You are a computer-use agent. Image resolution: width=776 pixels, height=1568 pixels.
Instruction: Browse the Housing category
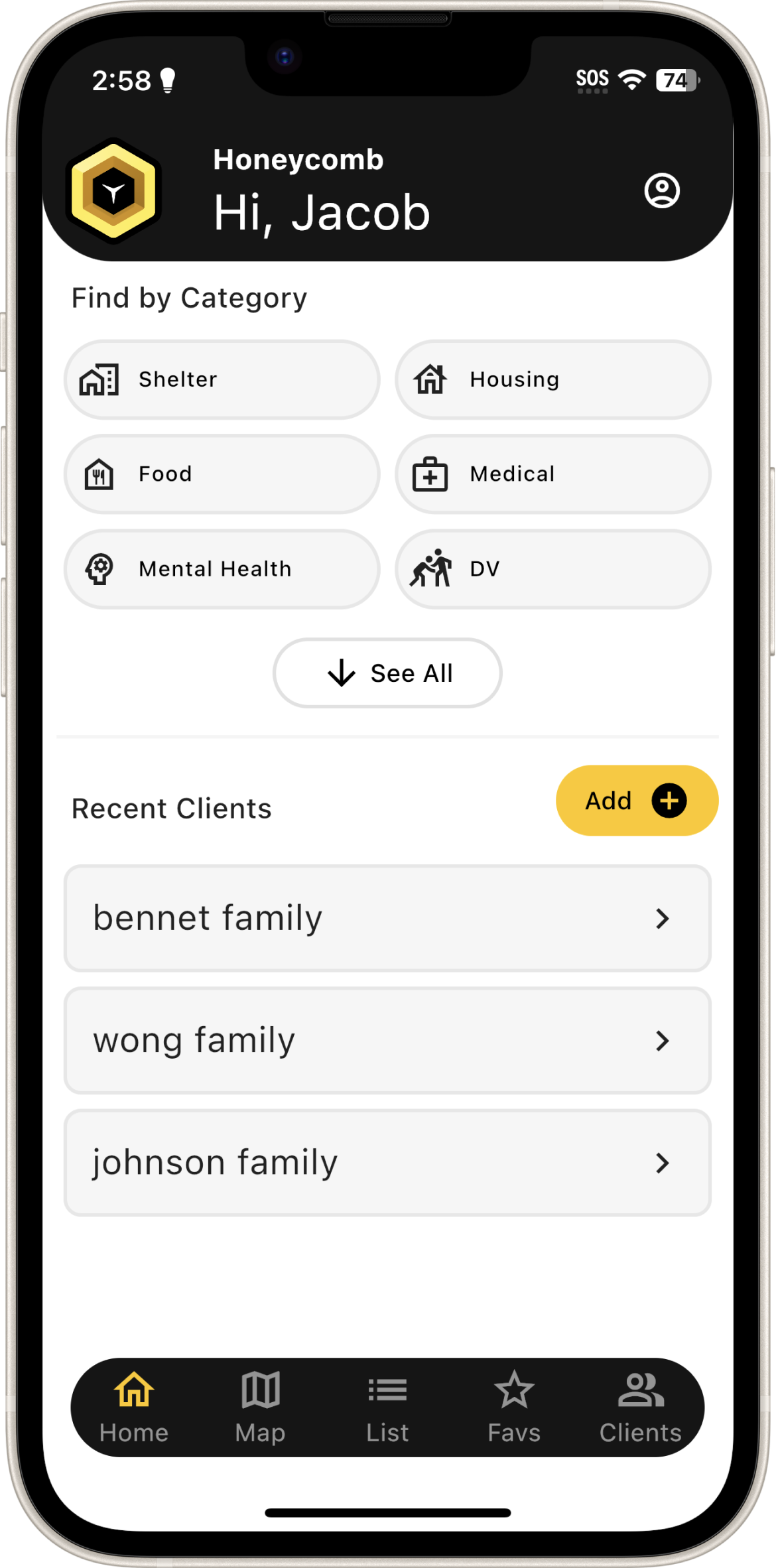553,379
